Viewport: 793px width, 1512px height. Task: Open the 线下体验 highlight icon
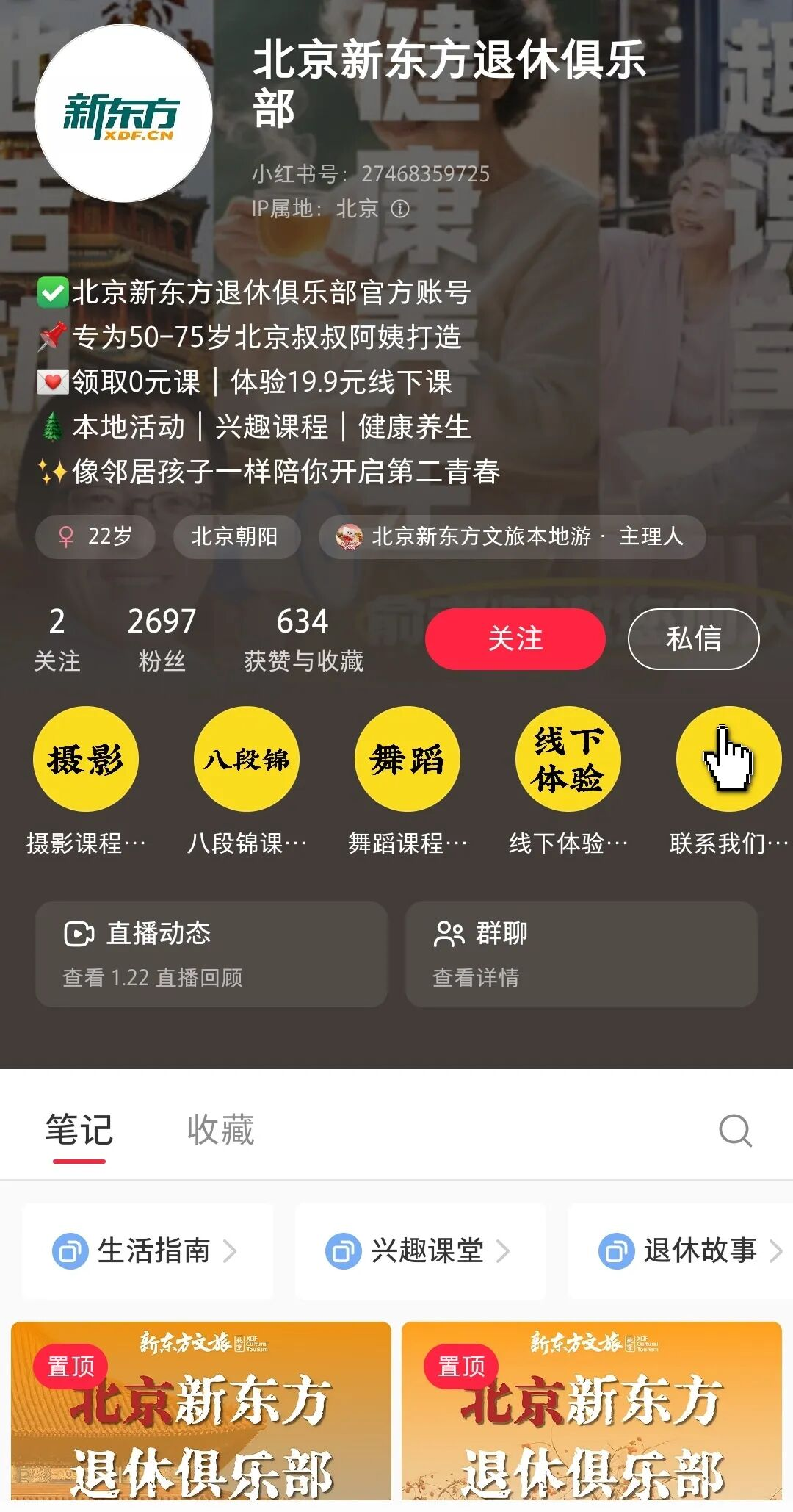click(569, 760)
